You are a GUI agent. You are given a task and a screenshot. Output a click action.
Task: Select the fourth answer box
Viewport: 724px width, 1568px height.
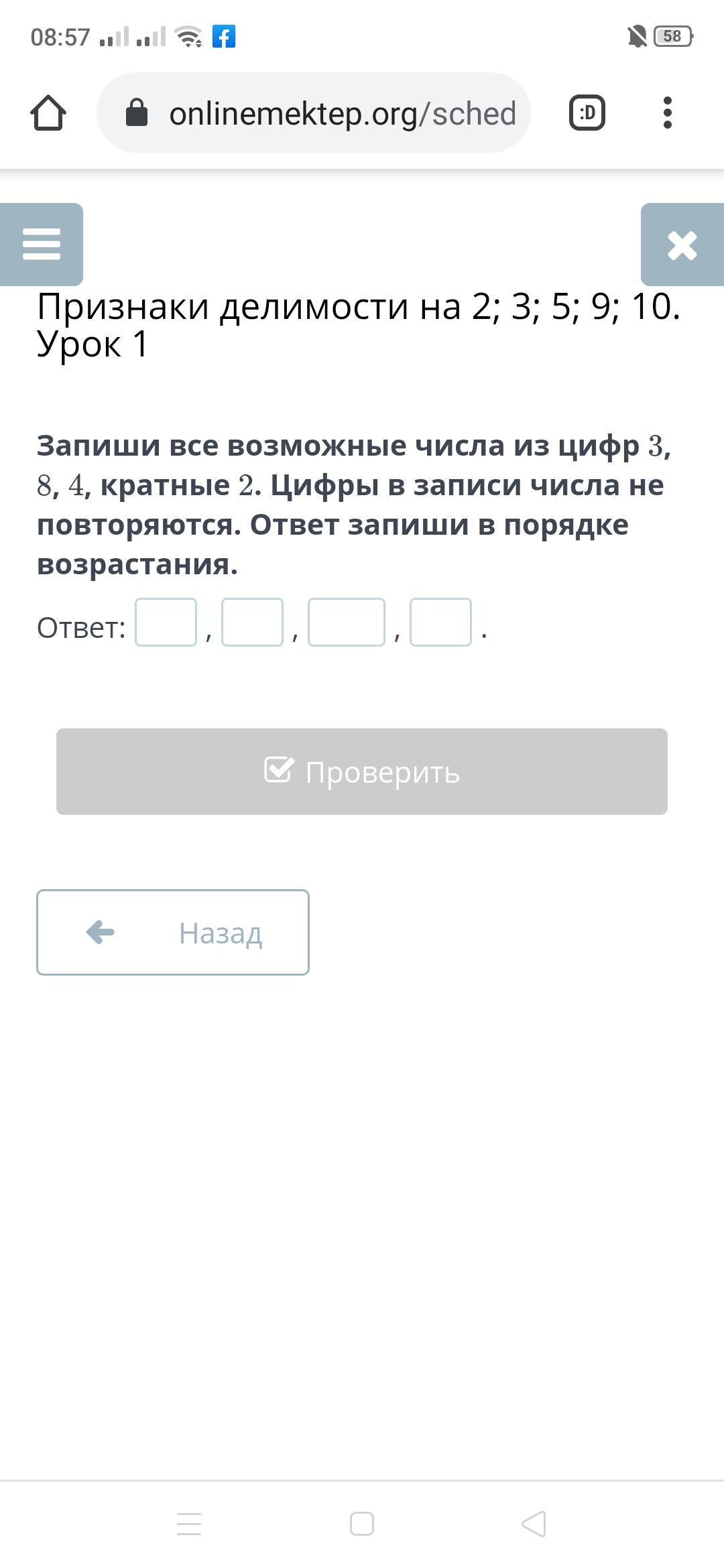[x=440, y=623]
